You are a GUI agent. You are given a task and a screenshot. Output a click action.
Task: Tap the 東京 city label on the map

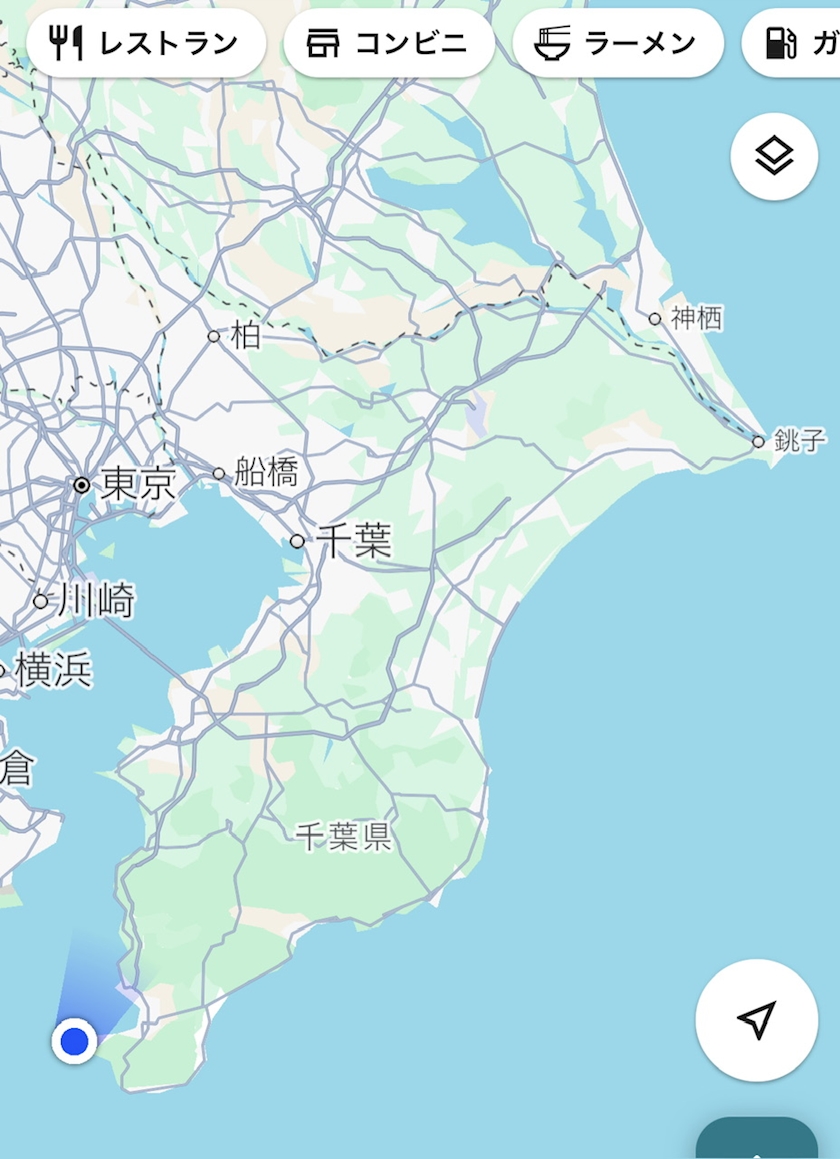coord(138,485)
